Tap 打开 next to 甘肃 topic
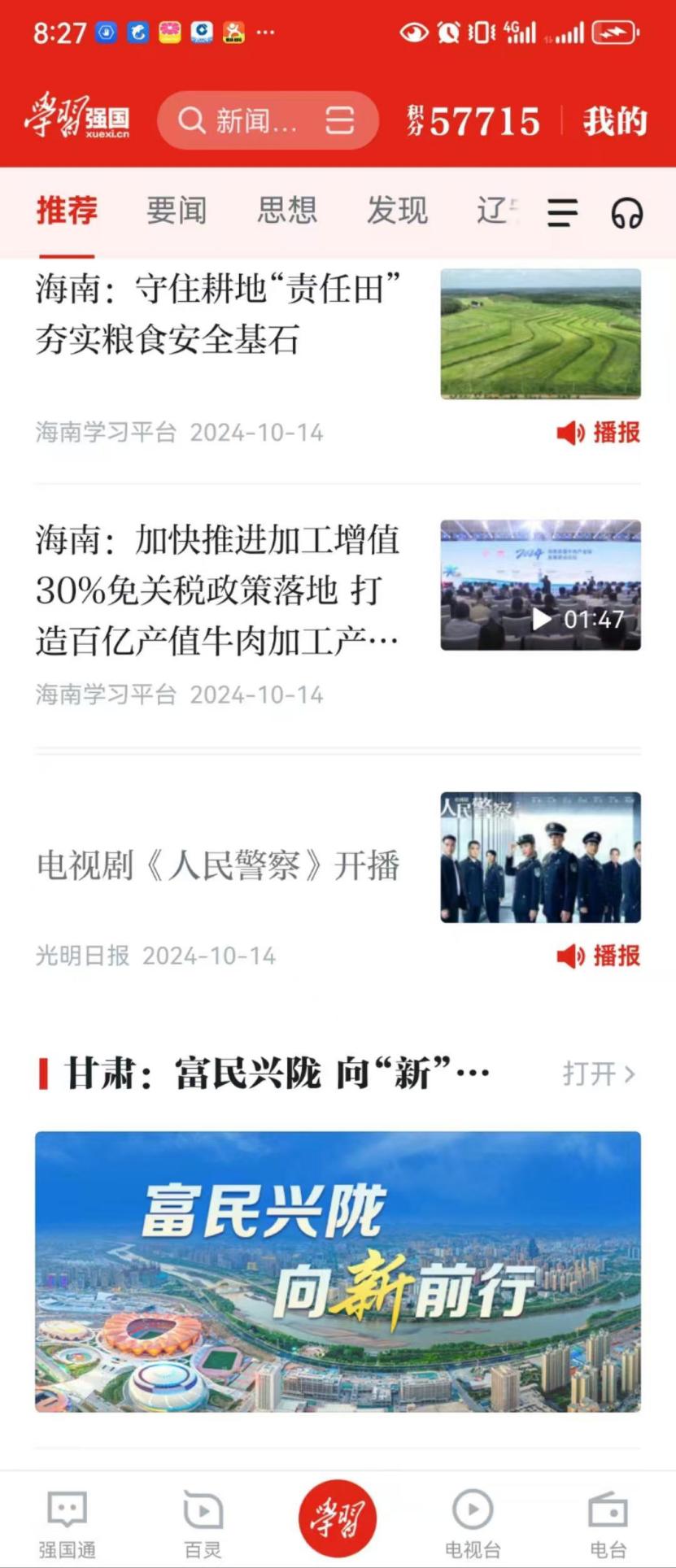 point(599,1074)
